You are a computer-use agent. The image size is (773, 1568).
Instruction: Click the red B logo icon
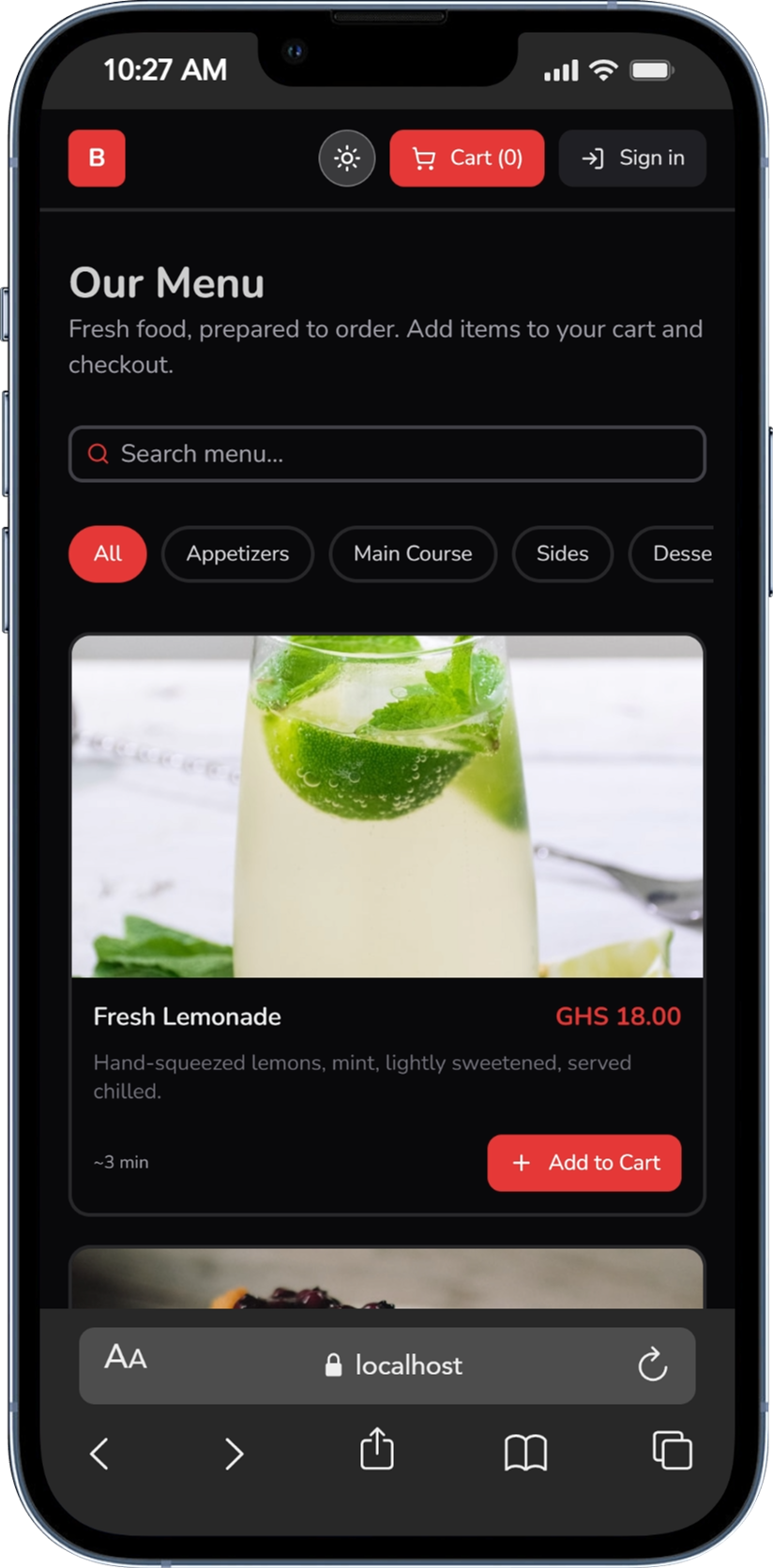[97, 158]
